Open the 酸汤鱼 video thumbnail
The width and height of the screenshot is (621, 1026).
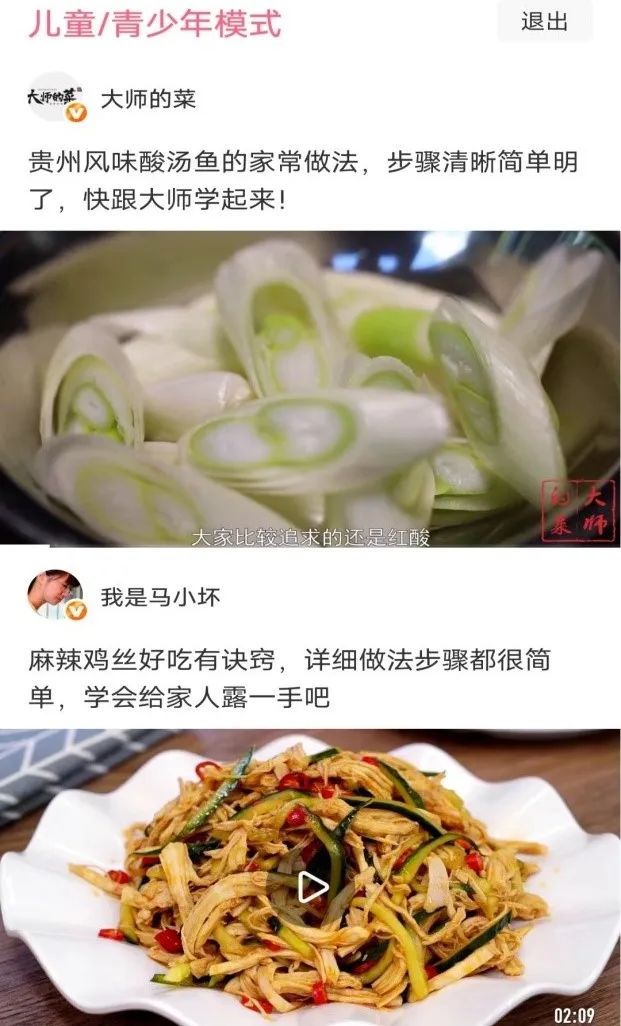coord(310,388)
